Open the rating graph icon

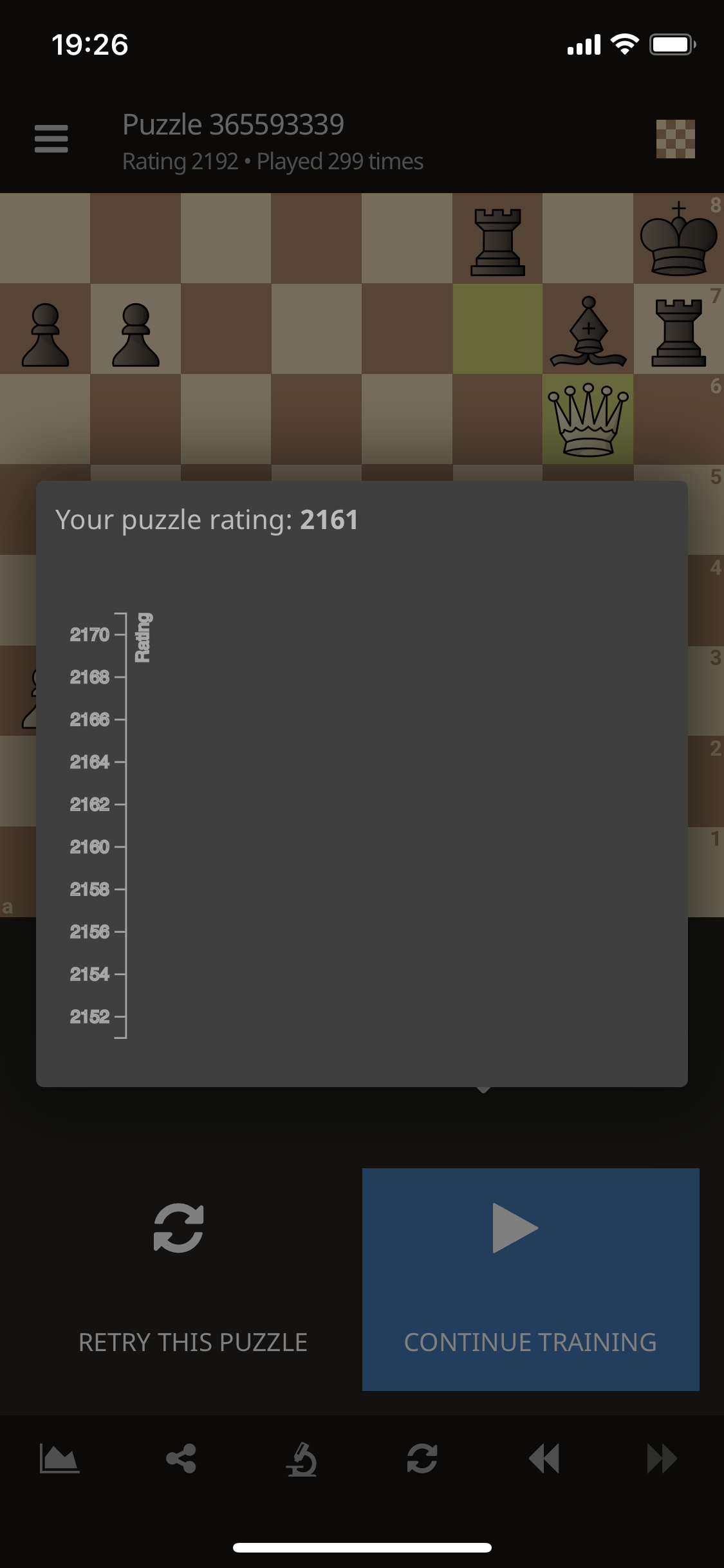[x=60, y=1459]
